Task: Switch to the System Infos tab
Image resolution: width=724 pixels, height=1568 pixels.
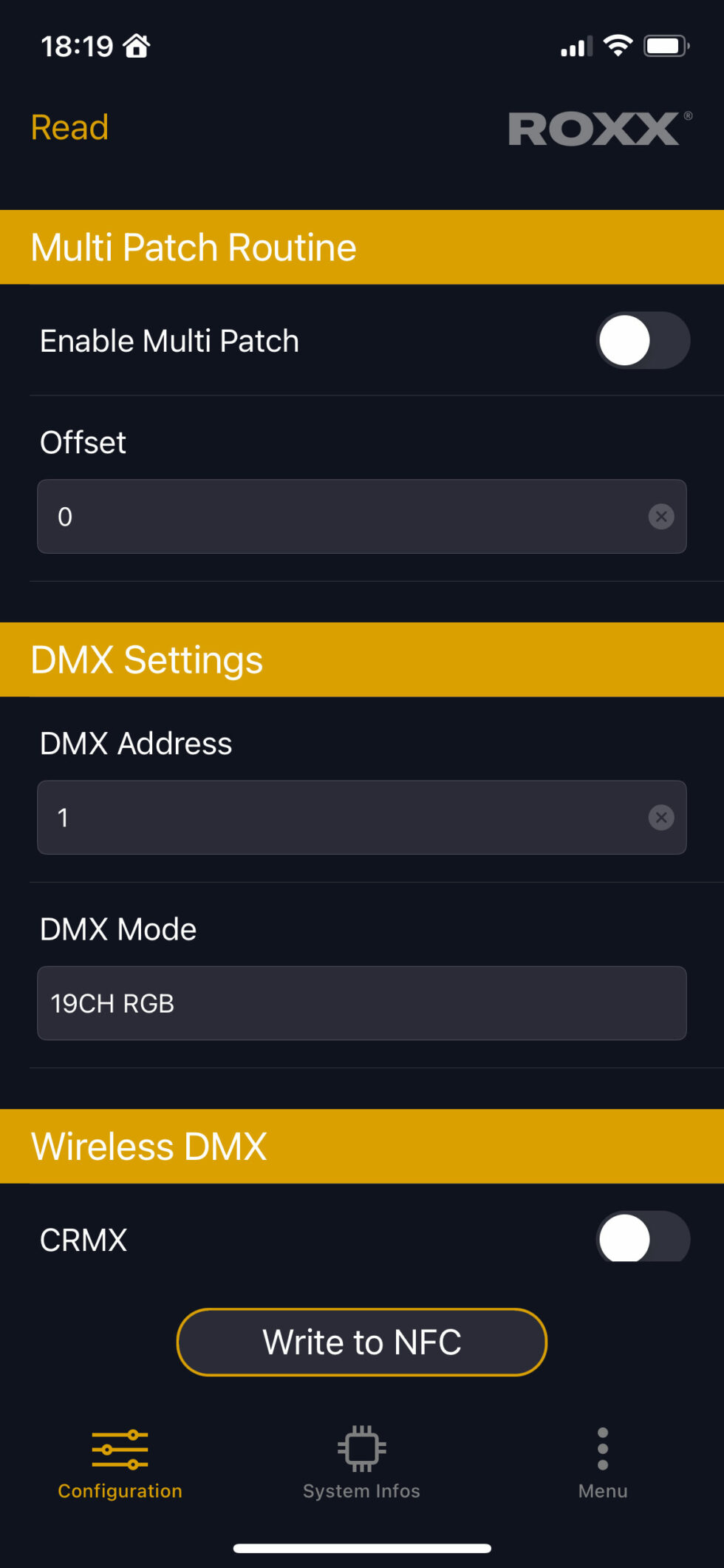Action: [x=361, y=1467]
